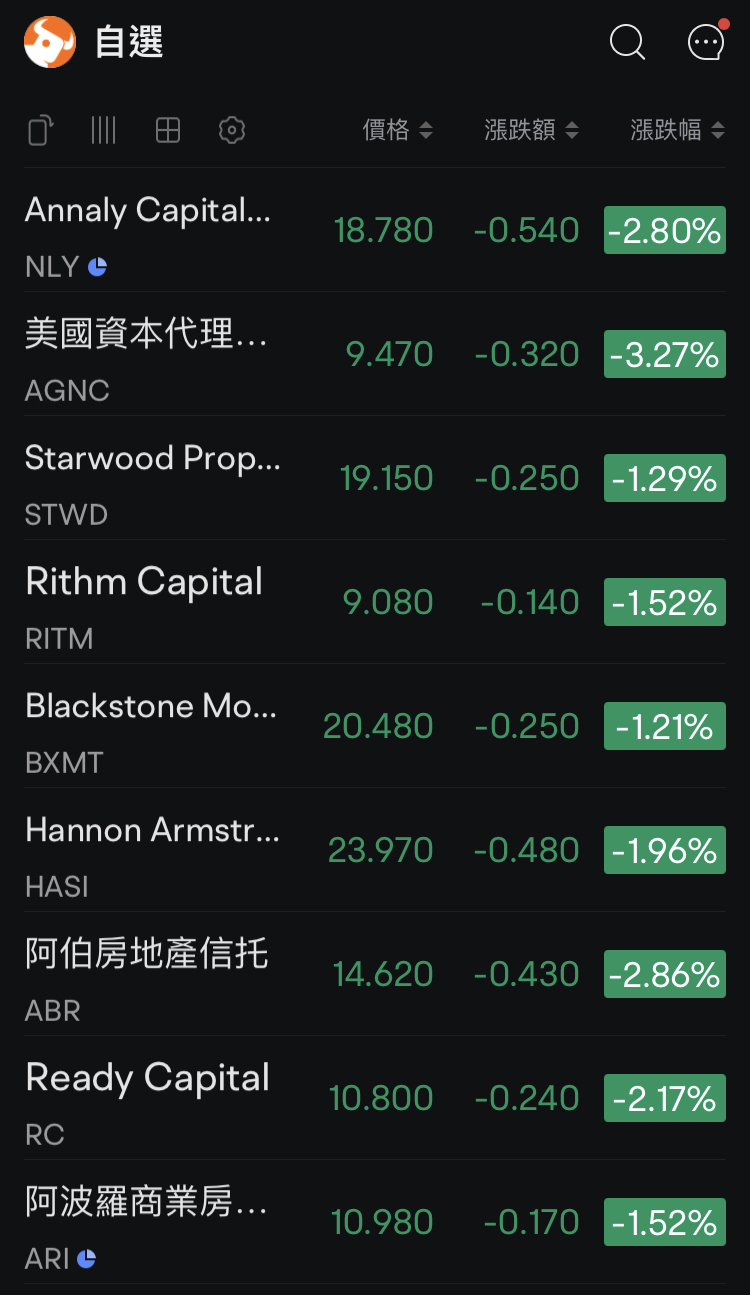Open Annaly Capital NLY stock

(x=150, y=230)
